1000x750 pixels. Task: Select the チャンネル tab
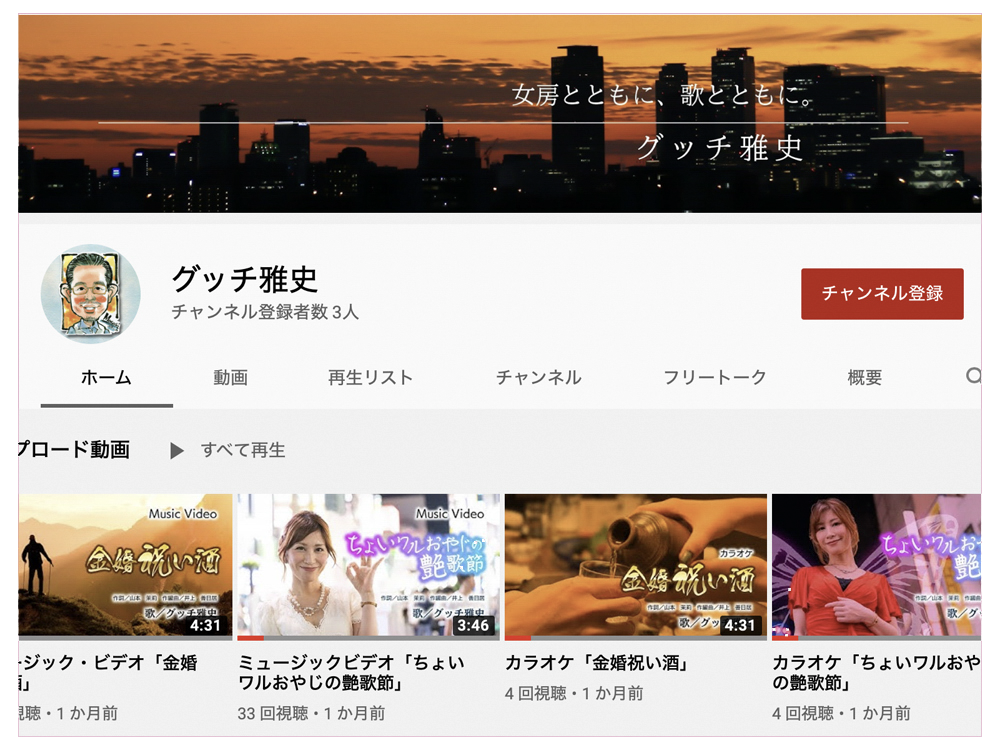click(x=538, y=378)
